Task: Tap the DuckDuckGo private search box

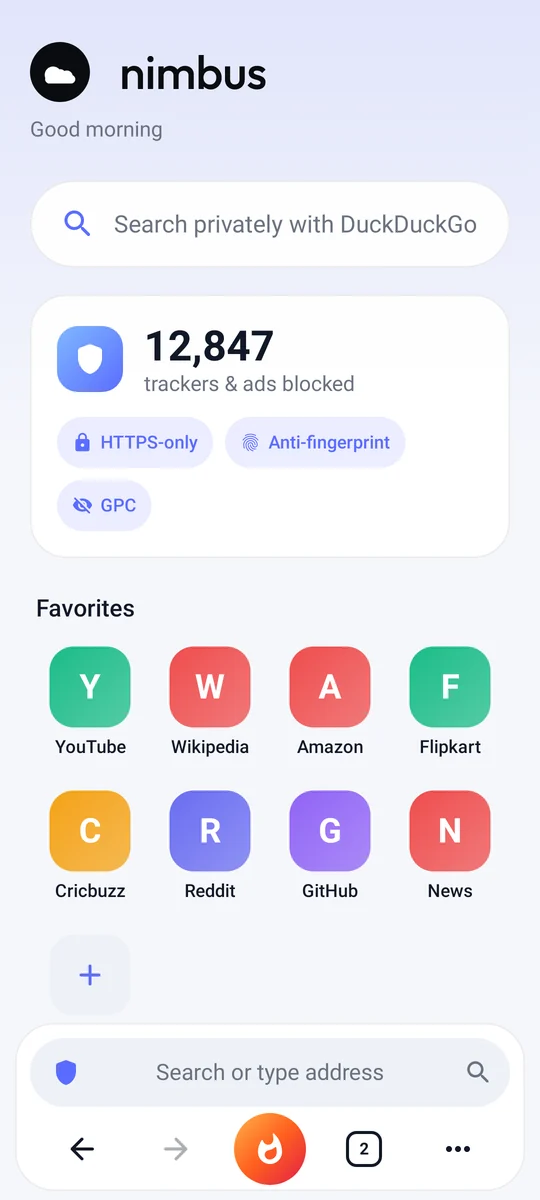Action: [270, 224]
